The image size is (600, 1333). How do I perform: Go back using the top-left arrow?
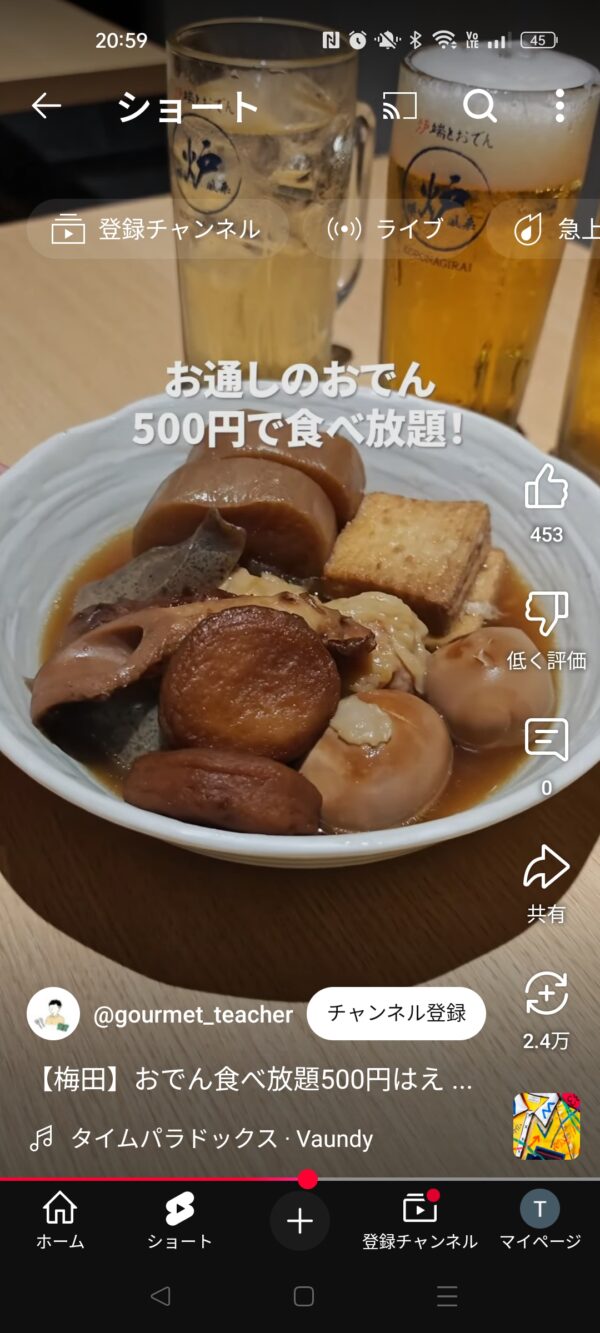click(x=46, y=106)
